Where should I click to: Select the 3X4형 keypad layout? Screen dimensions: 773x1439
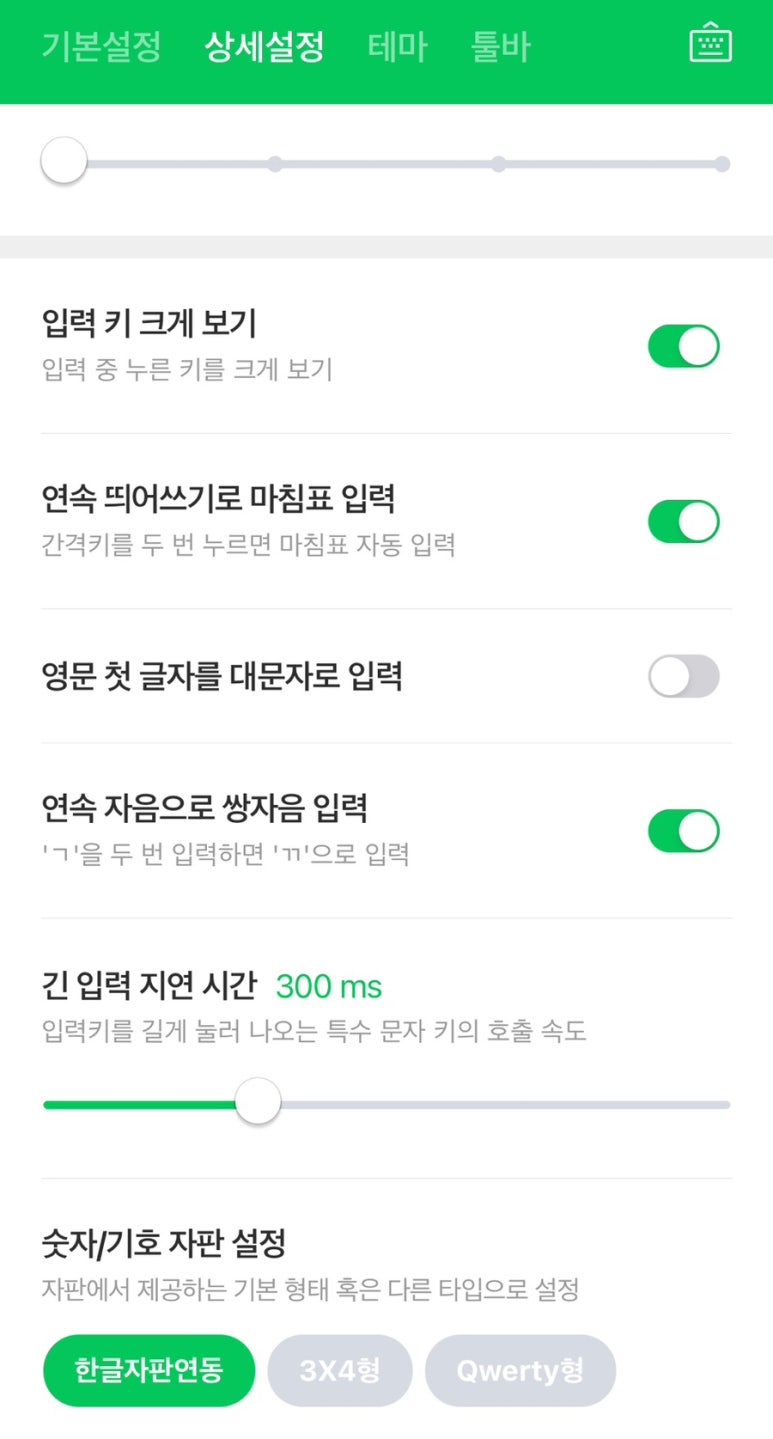(340, 1370)
